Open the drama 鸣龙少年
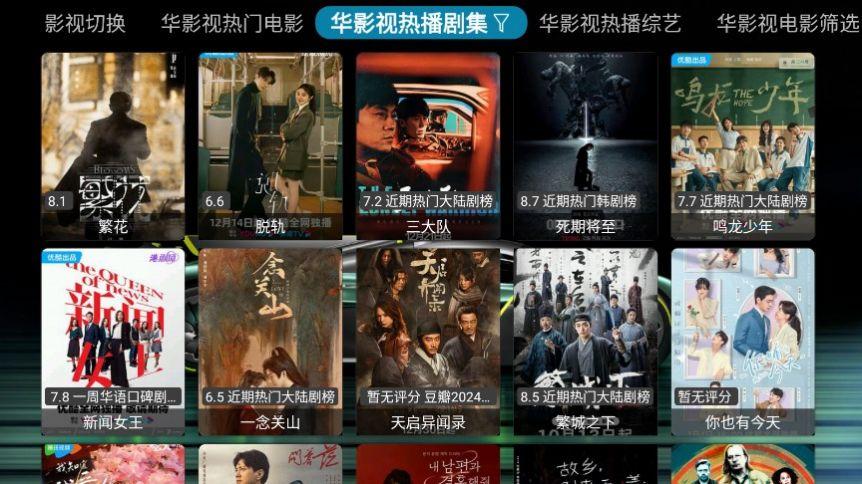 [x=742, y=140]
